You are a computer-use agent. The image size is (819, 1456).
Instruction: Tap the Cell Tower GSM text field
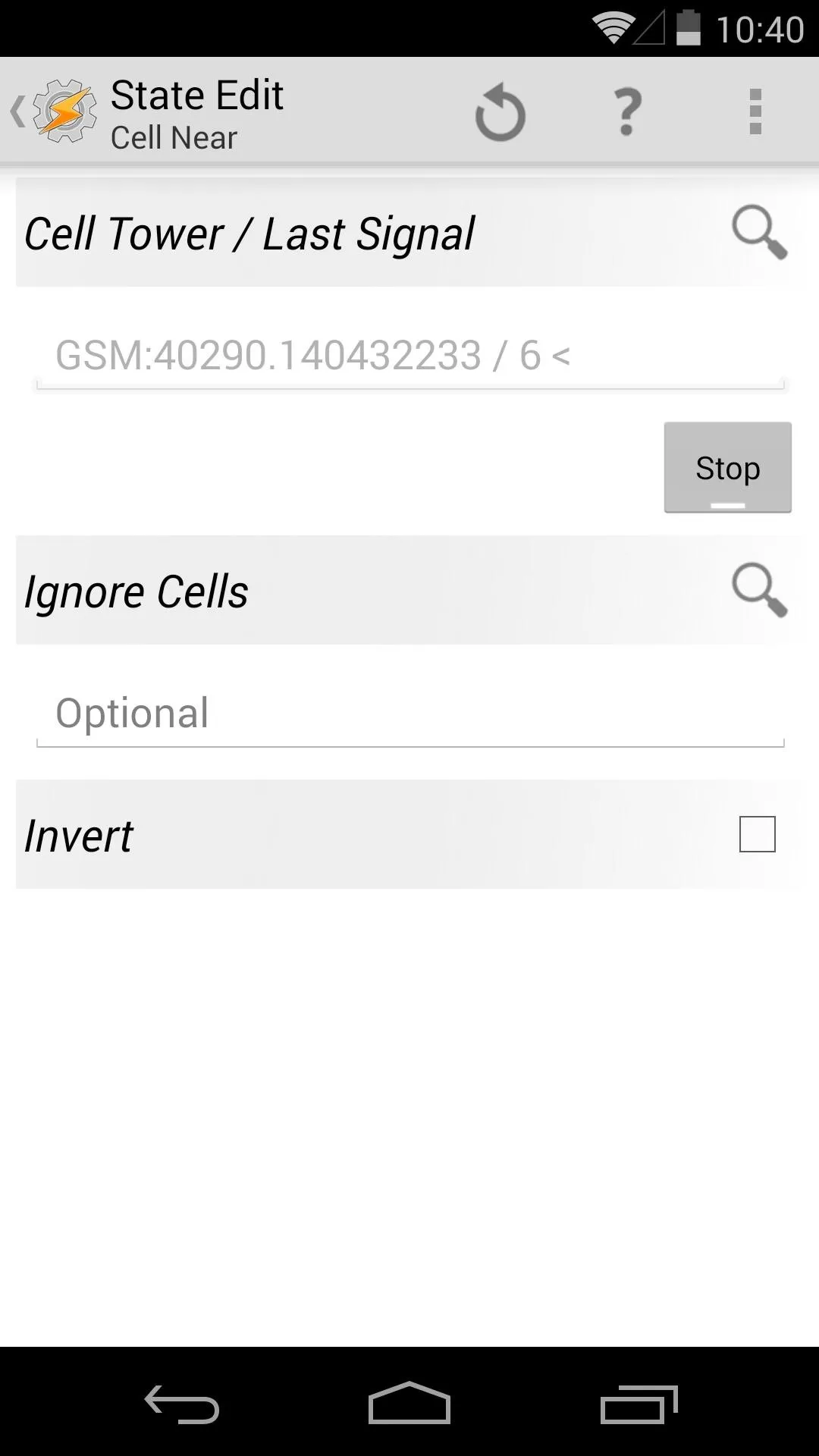pos(409,355)
